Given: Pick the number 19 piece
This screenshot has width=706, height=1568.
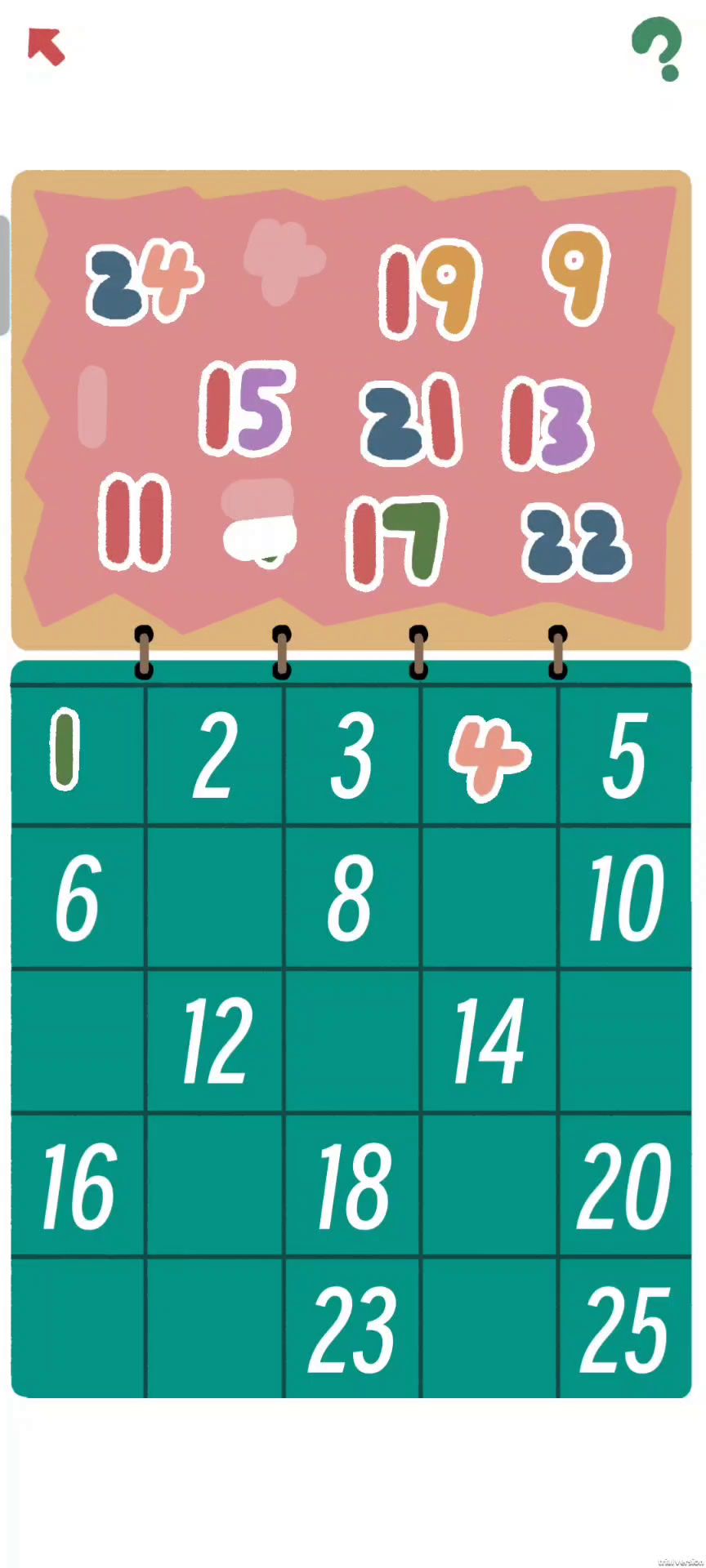Looking at the screenshot, I should tap(430, 289).
